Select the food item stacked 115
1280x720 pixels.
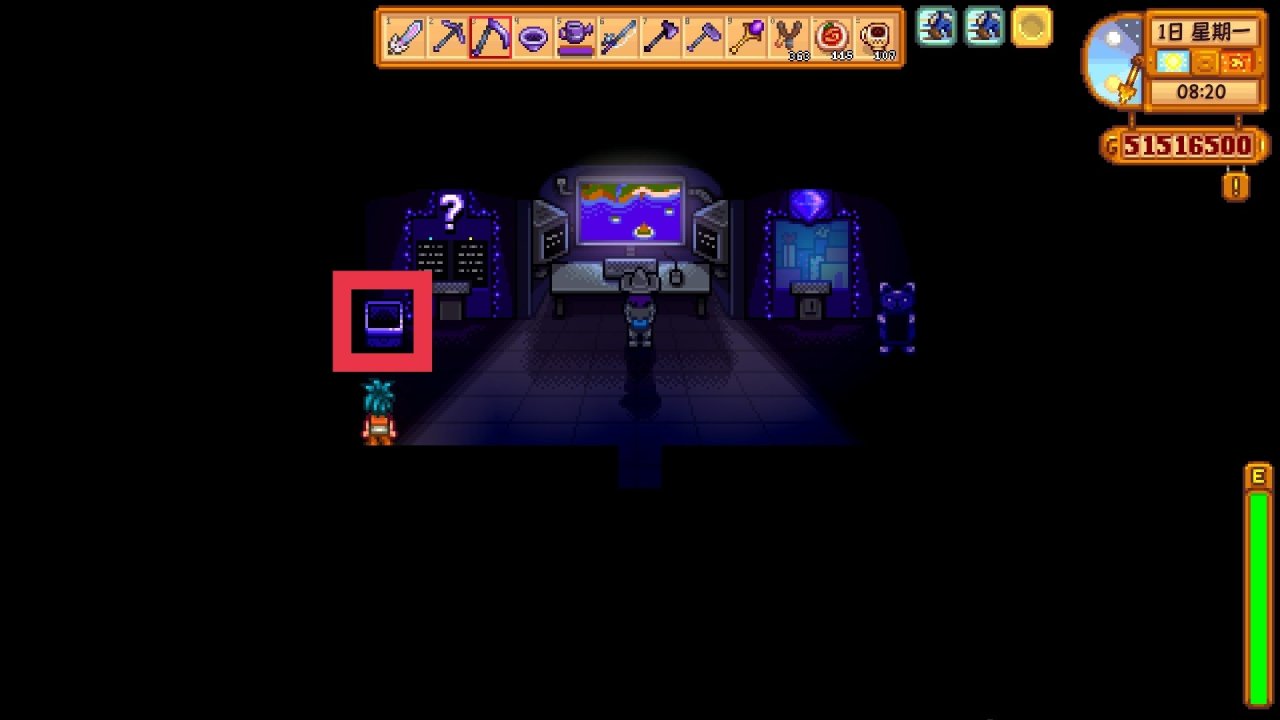(832, 38)
